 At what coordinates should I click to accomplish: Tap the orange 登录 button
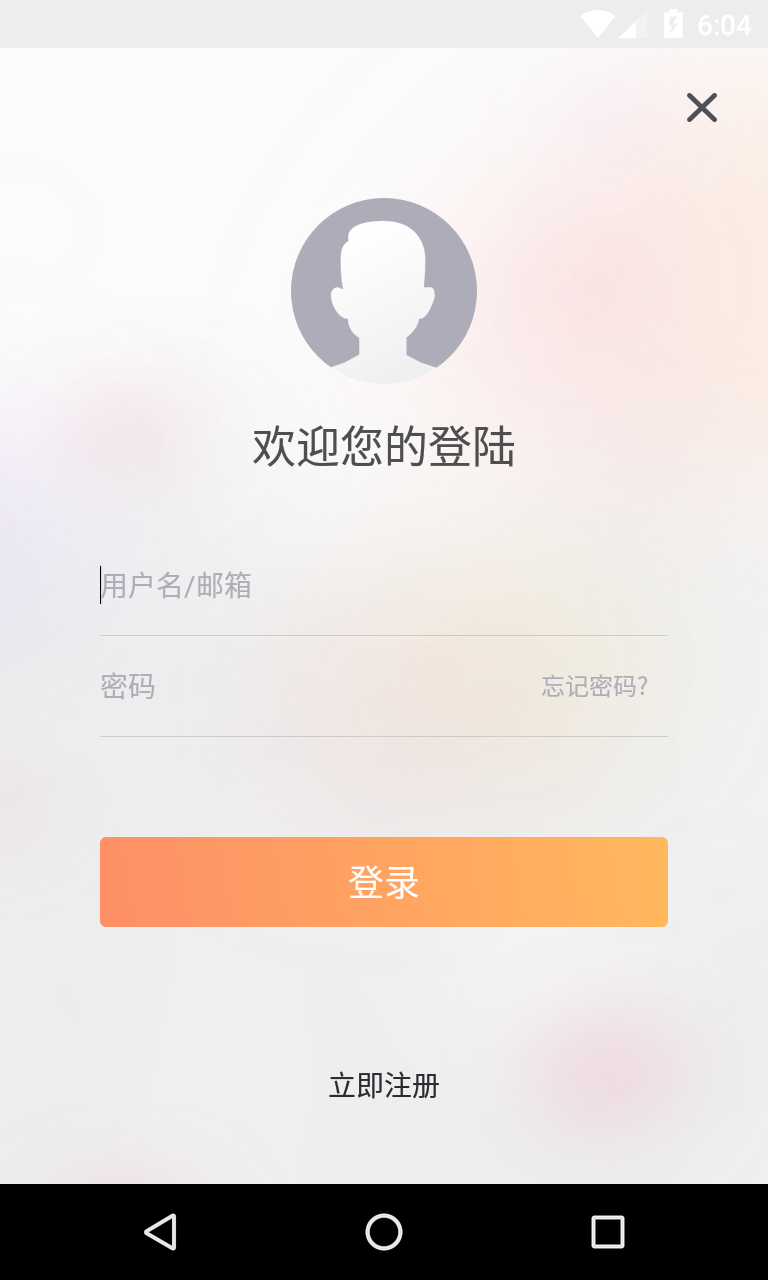383,882
